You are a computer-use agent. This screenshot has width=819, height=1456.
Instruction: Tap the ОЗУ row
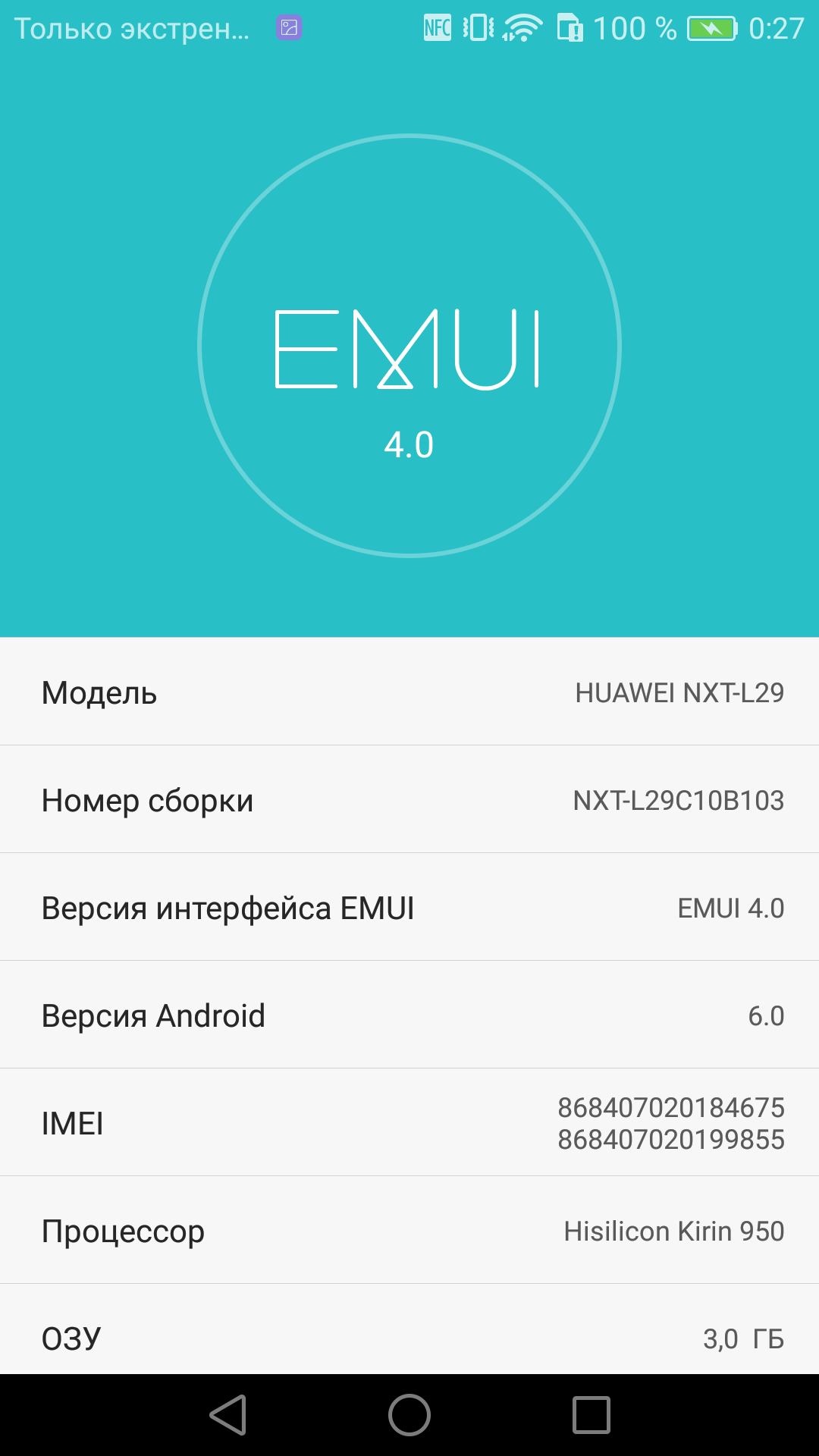click(409, 1329)
